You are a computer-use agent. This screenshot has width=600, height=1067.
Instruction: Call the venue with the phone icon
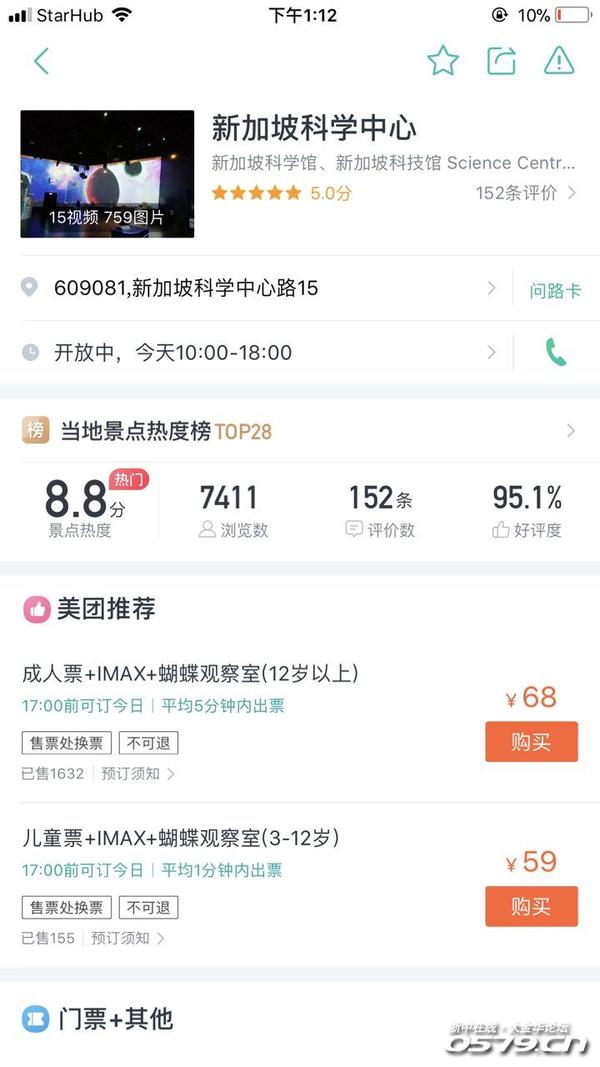click(x=556, y=352)
